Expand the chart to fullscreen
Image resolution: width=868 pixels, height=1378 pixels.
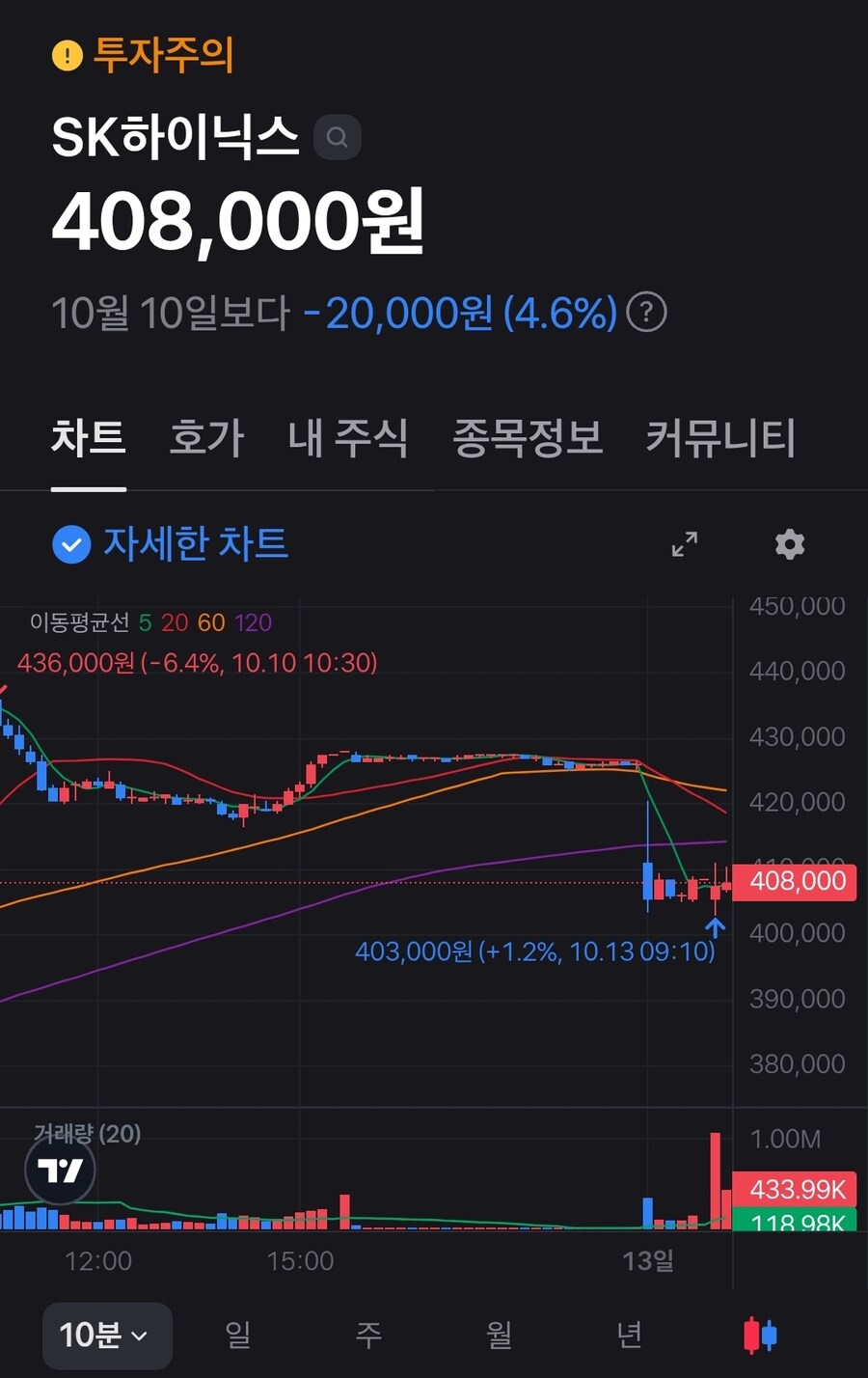point(685,544)
